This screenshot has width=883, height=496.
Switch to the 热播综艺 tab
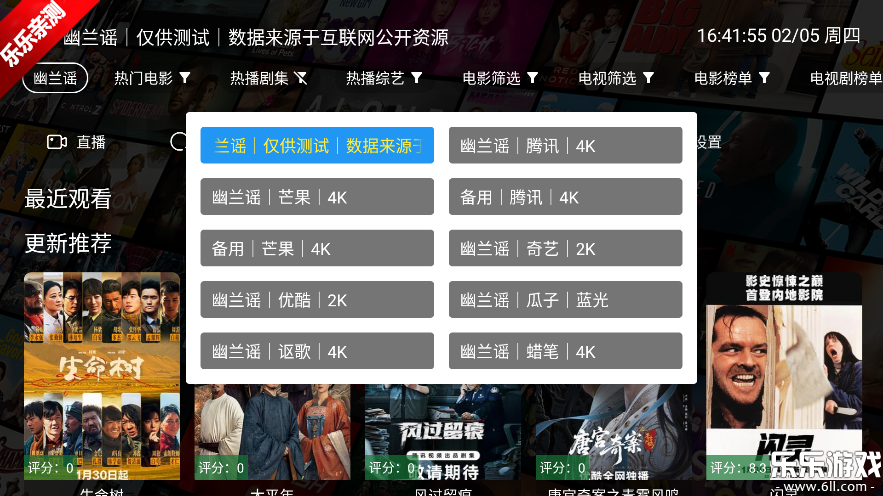point(384,78)
